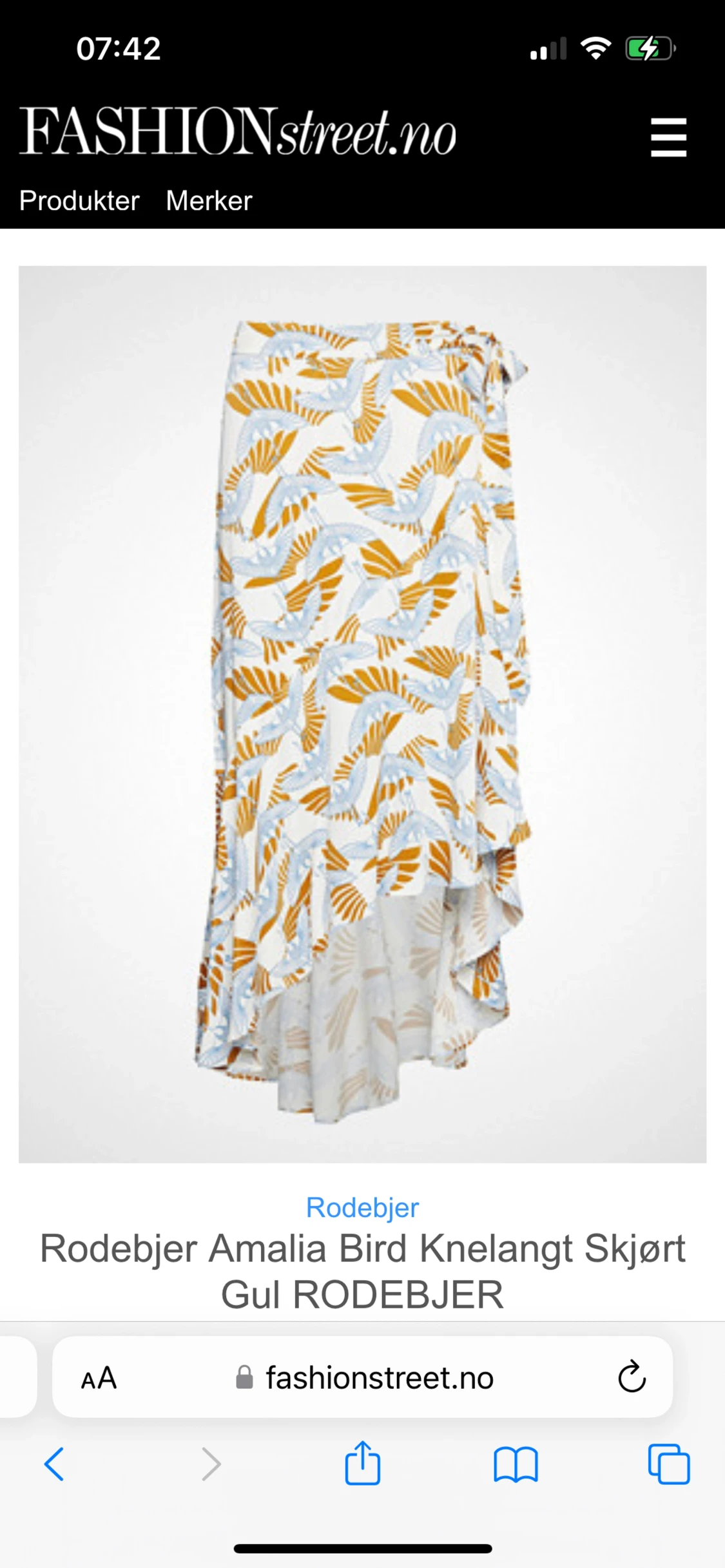Go back to the previous page
The height and width of the screenshot is (1568, 725).
(54, 1464)
